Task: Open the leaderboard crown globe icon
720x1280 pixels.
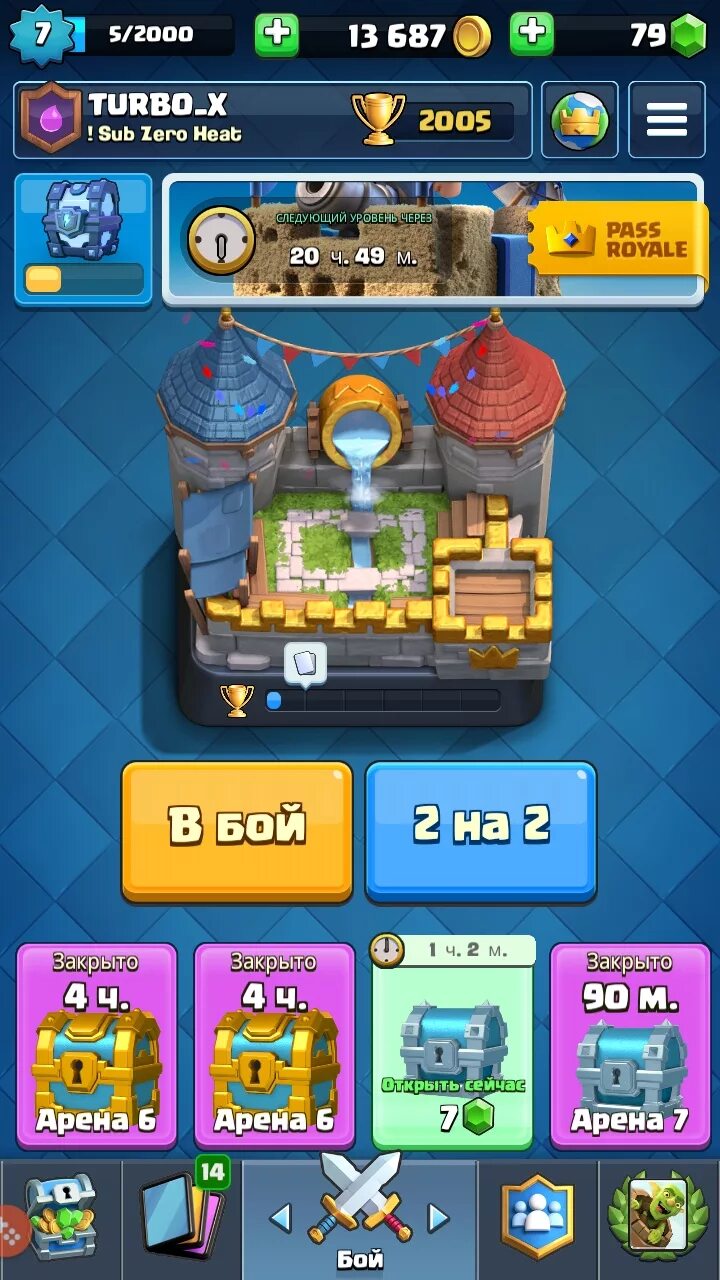Action: coord(580,120)
